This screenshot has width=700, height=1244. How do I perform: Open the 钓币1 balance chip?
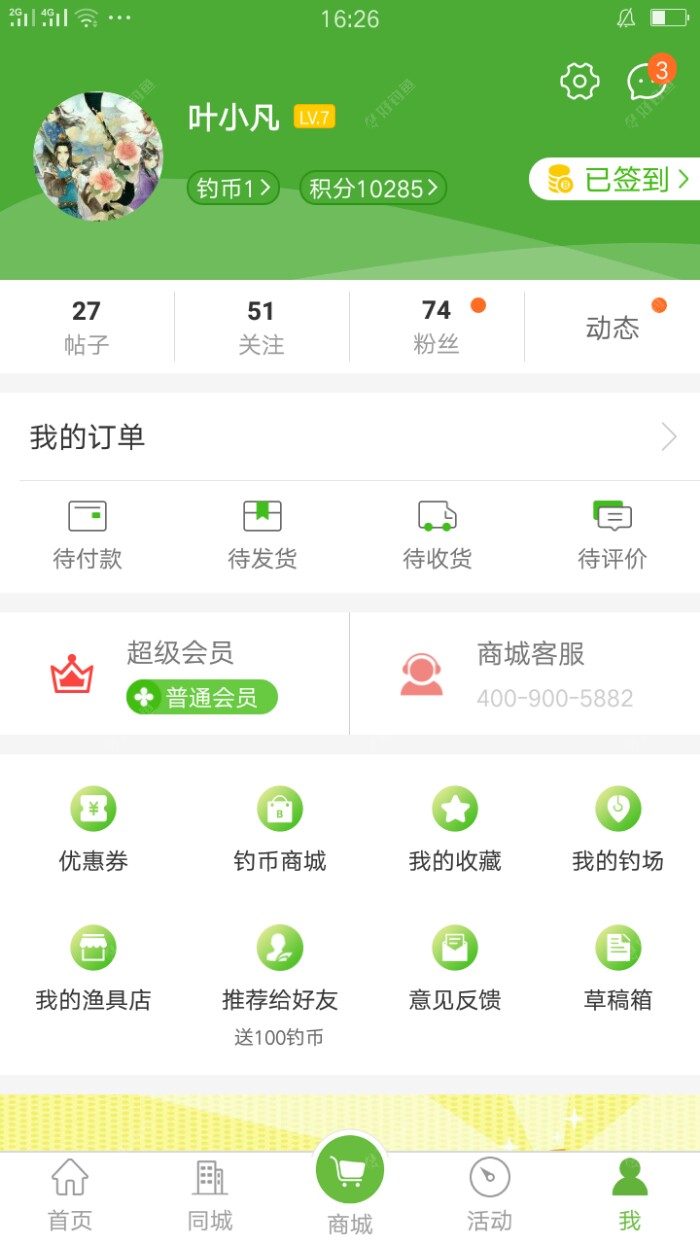click(x=232, y=188)
